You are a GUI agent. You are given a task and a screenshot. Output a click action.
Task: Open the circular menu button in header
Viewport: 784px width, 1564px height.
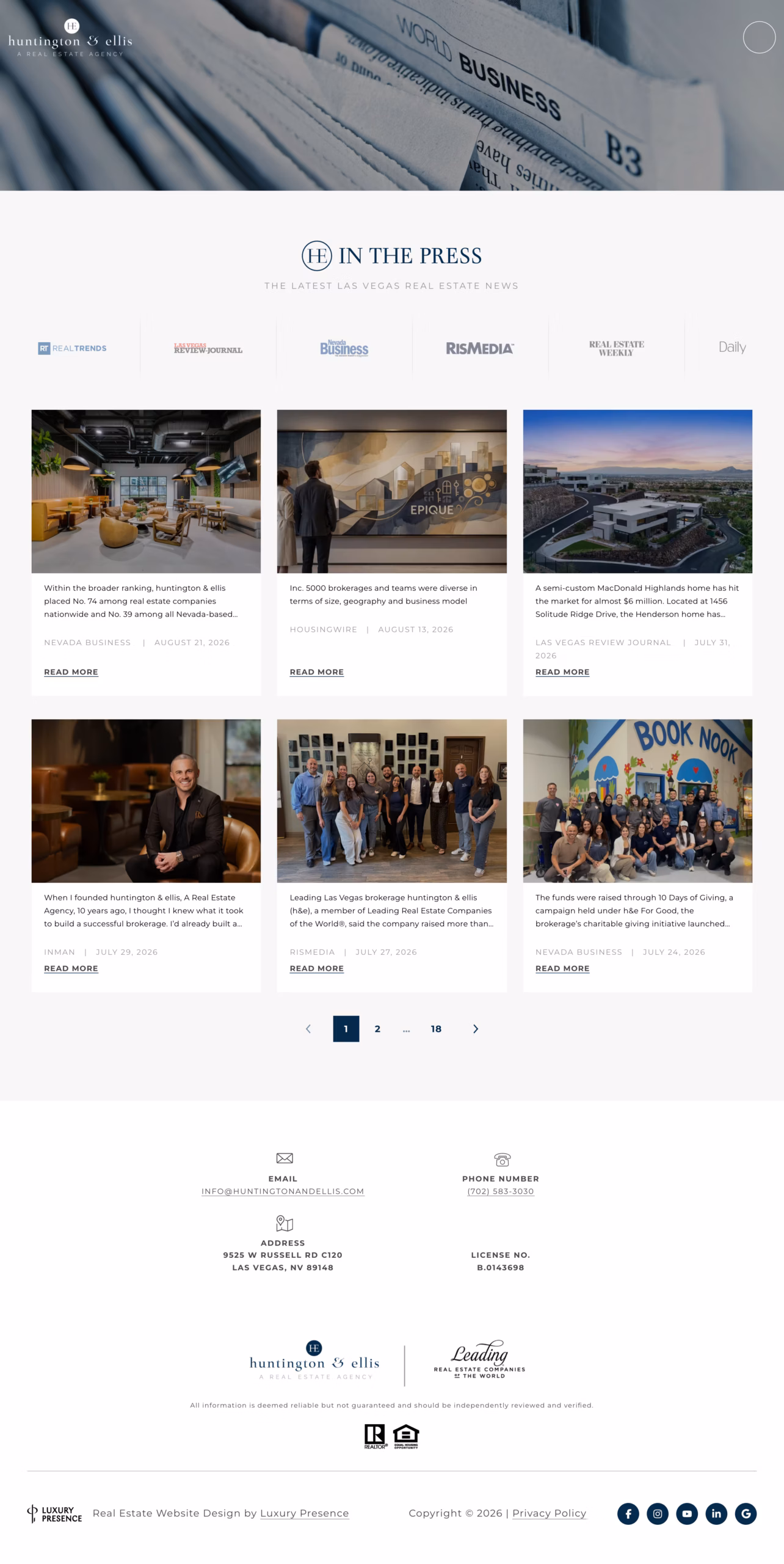point(759,37)
